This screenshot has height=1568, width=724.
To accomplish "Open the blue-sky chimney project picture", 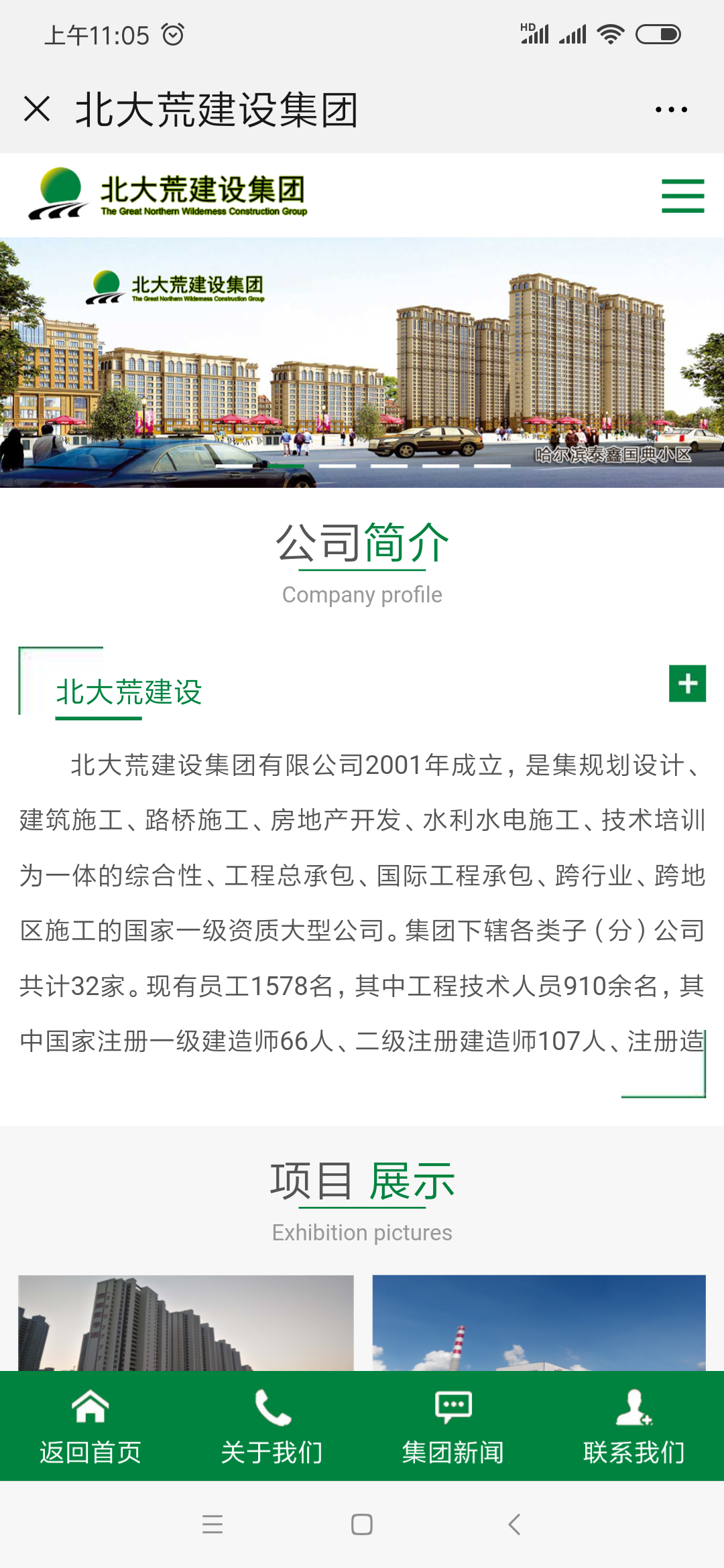I will coord(539,1322).
